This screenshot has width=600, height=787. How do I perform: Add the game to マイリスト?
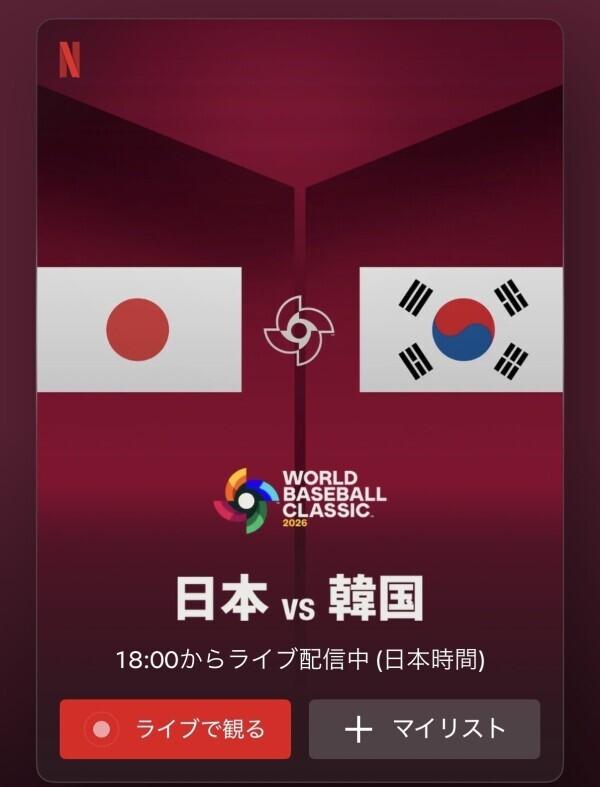point(424,729)
